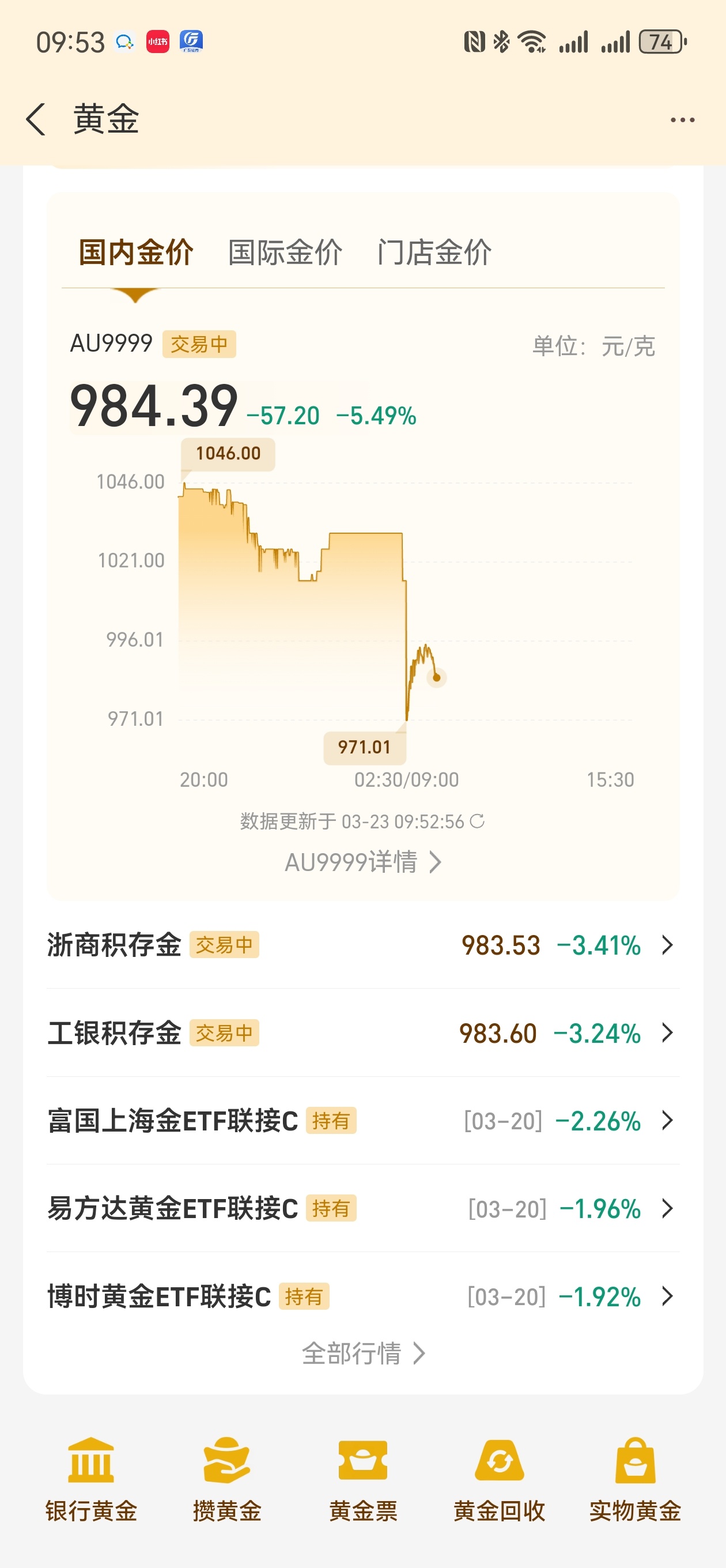Open the 浙商积存金 row
The image size is (726, 1568).
[362, 945]
